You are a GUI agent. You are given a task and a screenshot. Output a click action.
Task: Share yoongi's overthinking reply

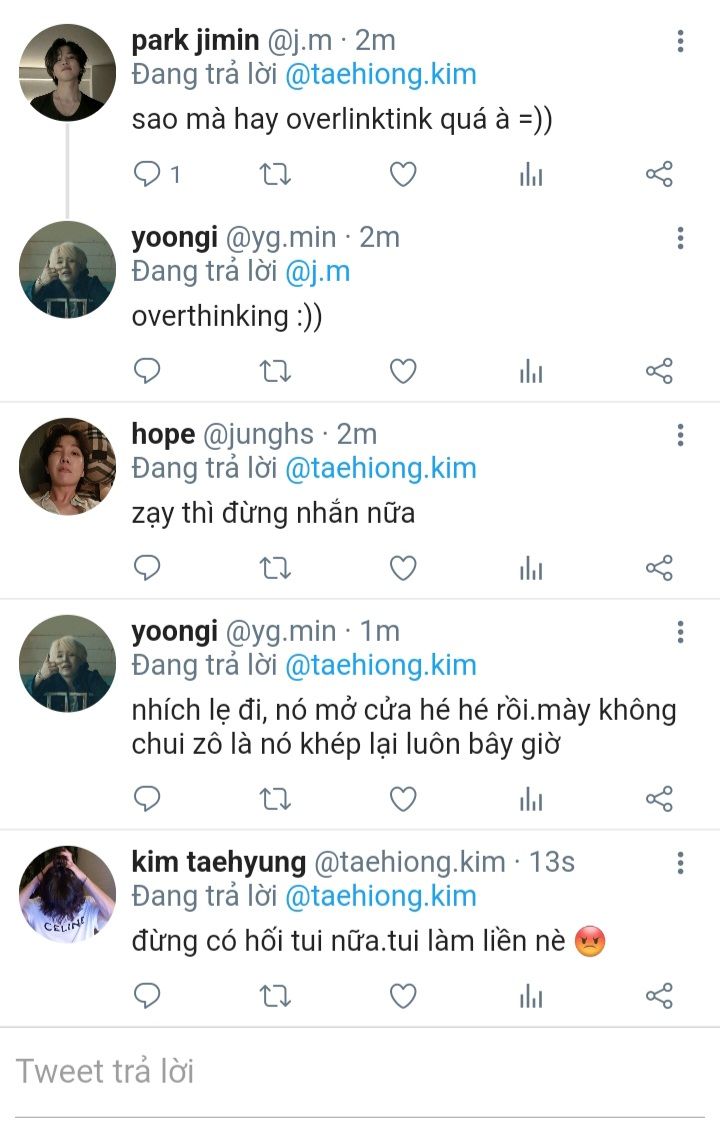click(x=659, y=372)
